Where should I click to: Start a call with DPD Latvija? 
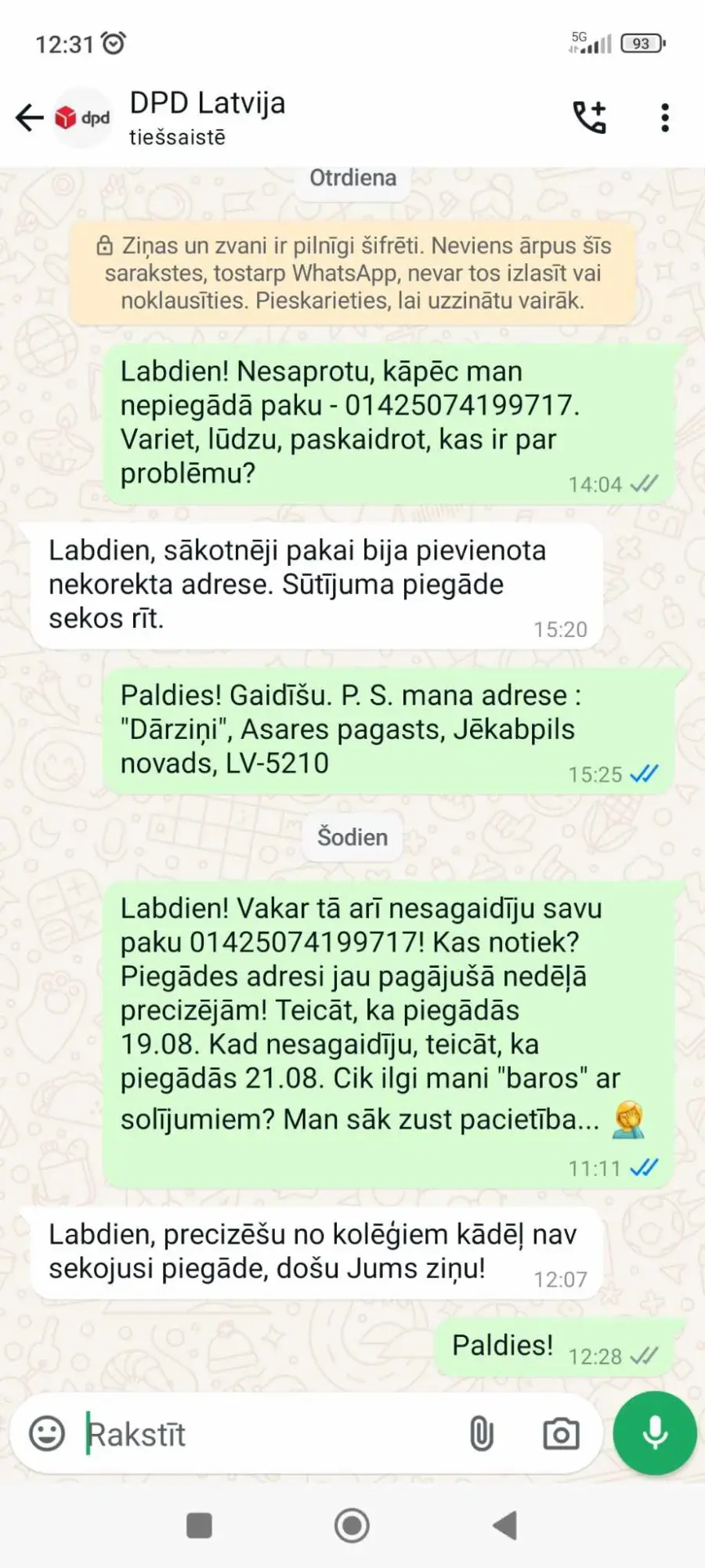click(x=589, y=118)
